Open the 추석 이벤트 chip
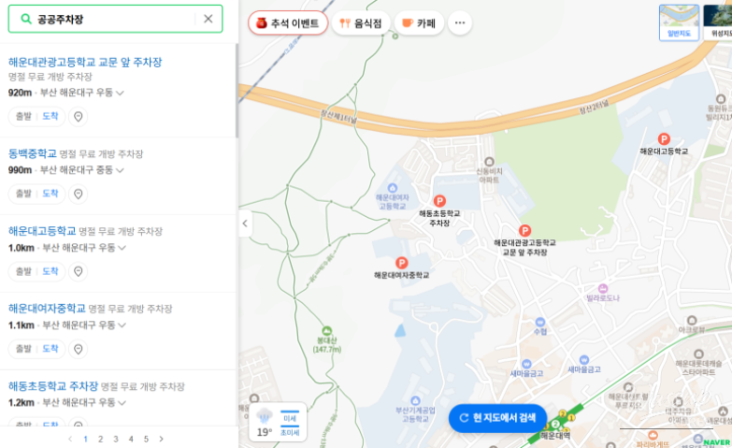Image resolution: width=732 pixels, height=448 pixels. (288, 22)
